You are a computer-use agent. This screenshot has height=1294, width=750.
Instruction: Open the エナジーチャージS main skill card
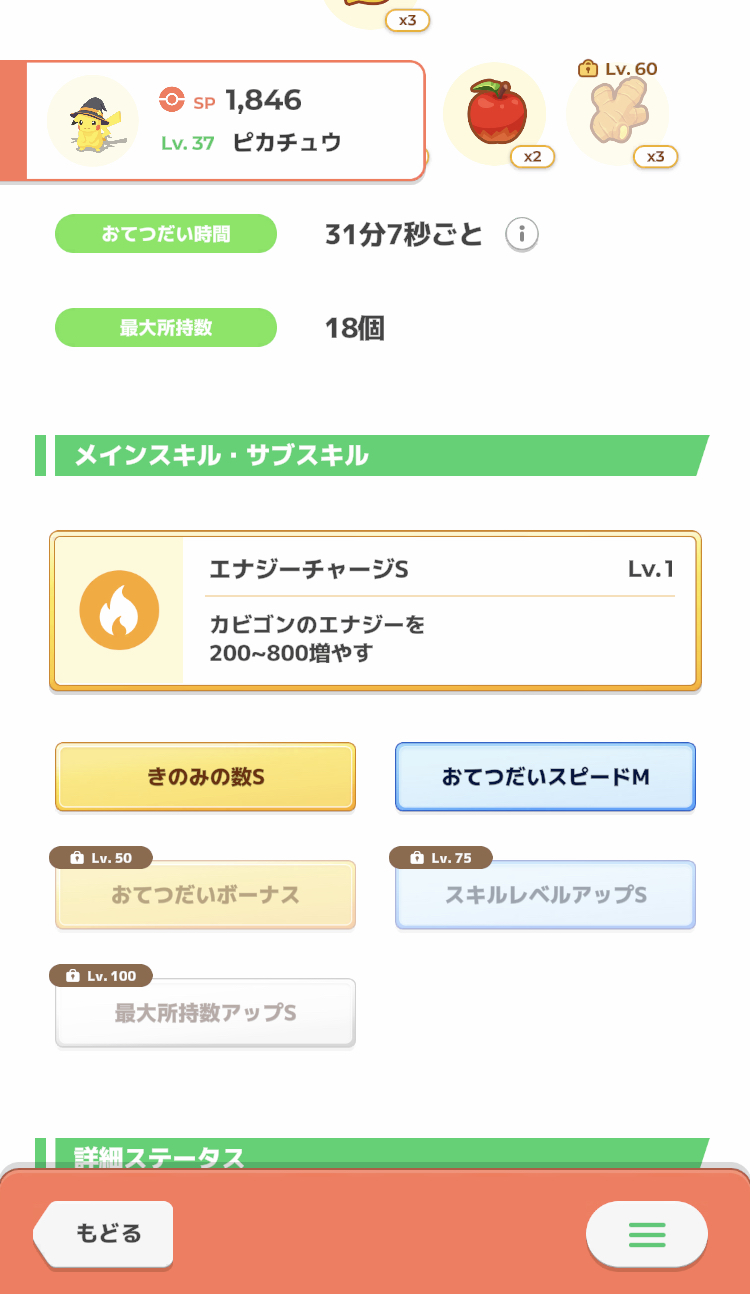click(x=375, y=611)
